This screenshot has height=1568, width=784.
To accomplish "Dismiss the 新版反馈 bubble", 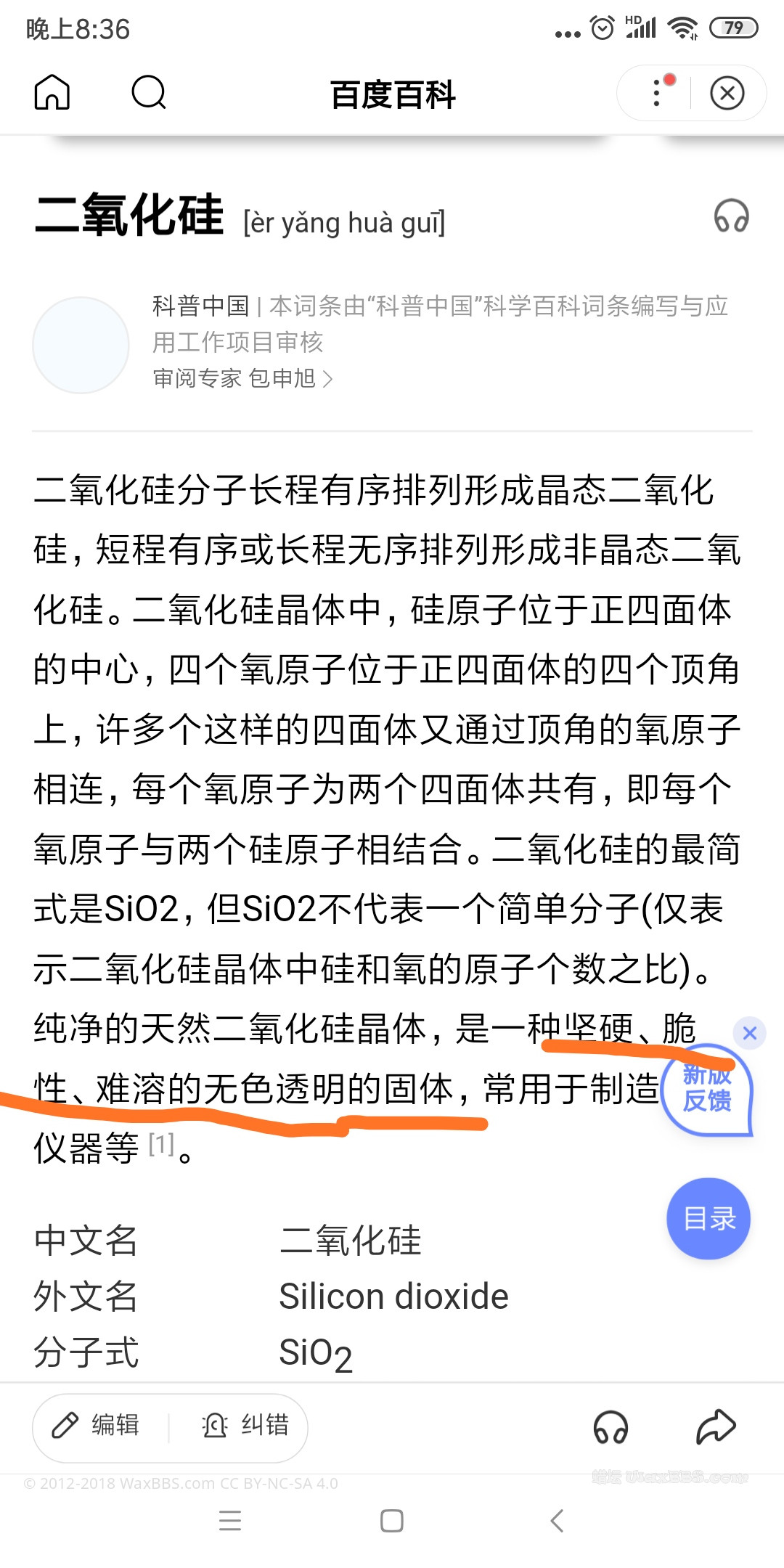I will pos(750,1032).
